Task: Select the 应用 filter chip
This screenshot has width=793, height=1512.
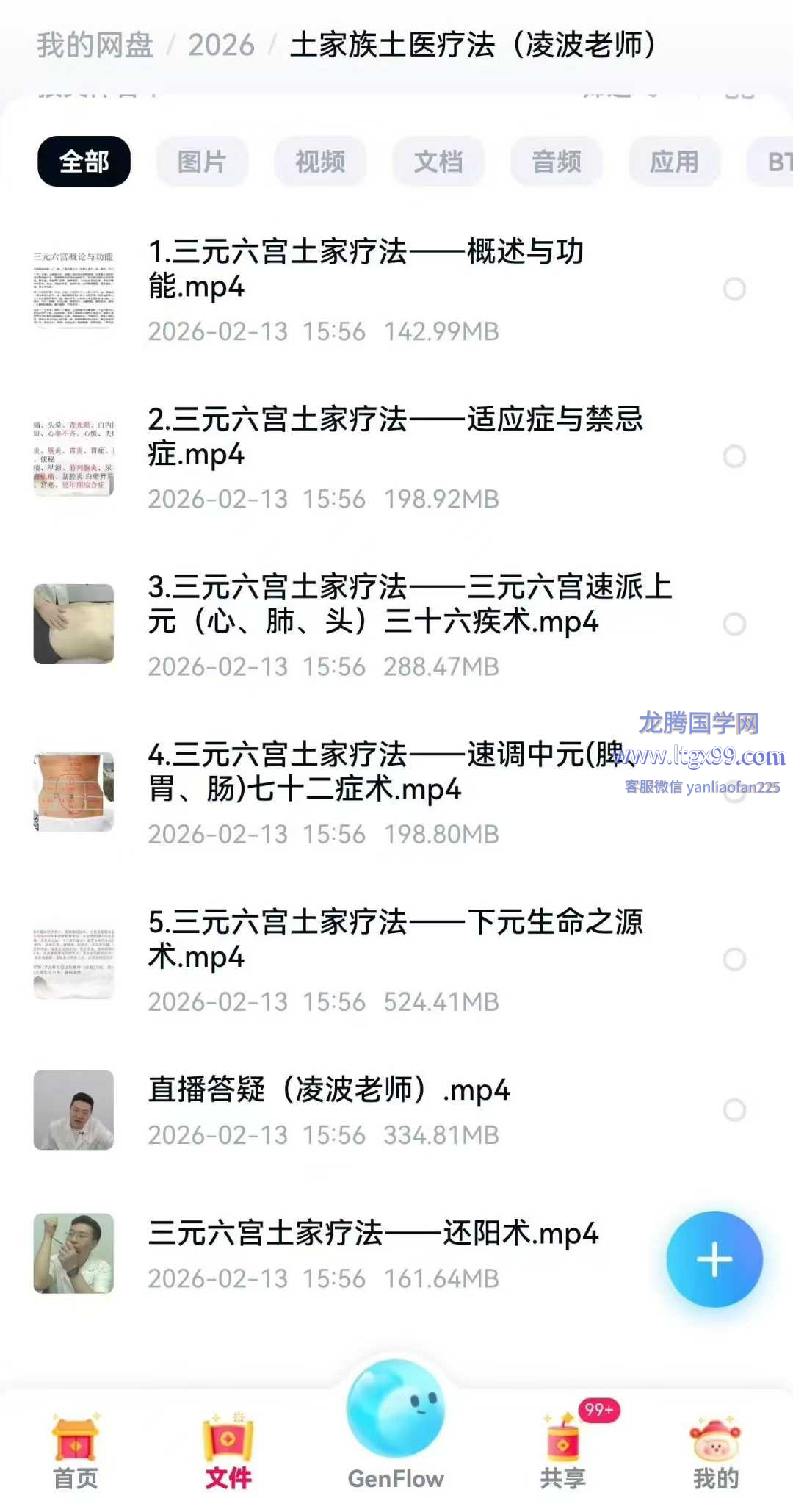Action: pos(674,162)
